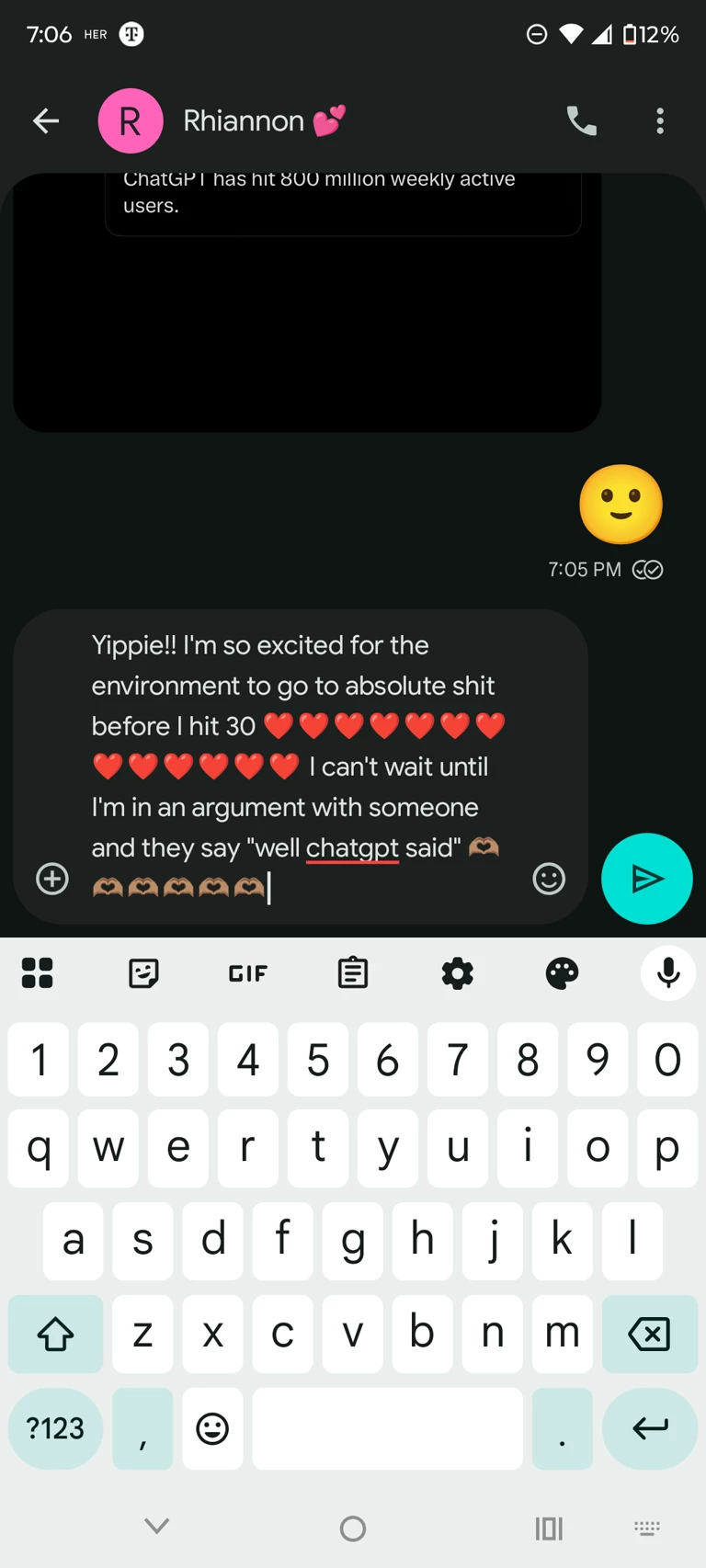Image resolution: width=706 pixels, height=1568 pixels.
Task: Open the overflow menu
Action: (x=659, y=120)
